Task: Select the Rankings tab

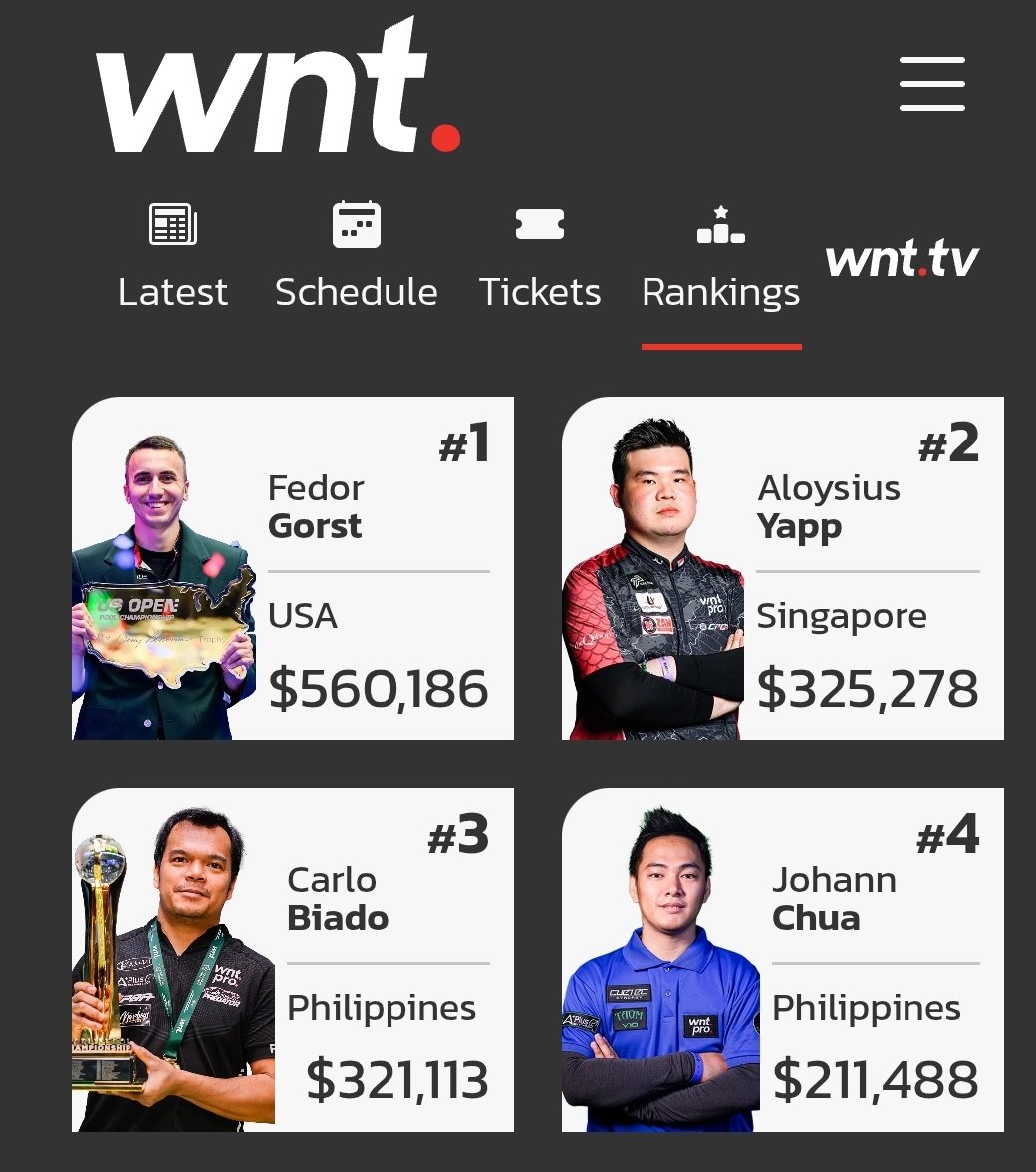Action: (721, 257)
